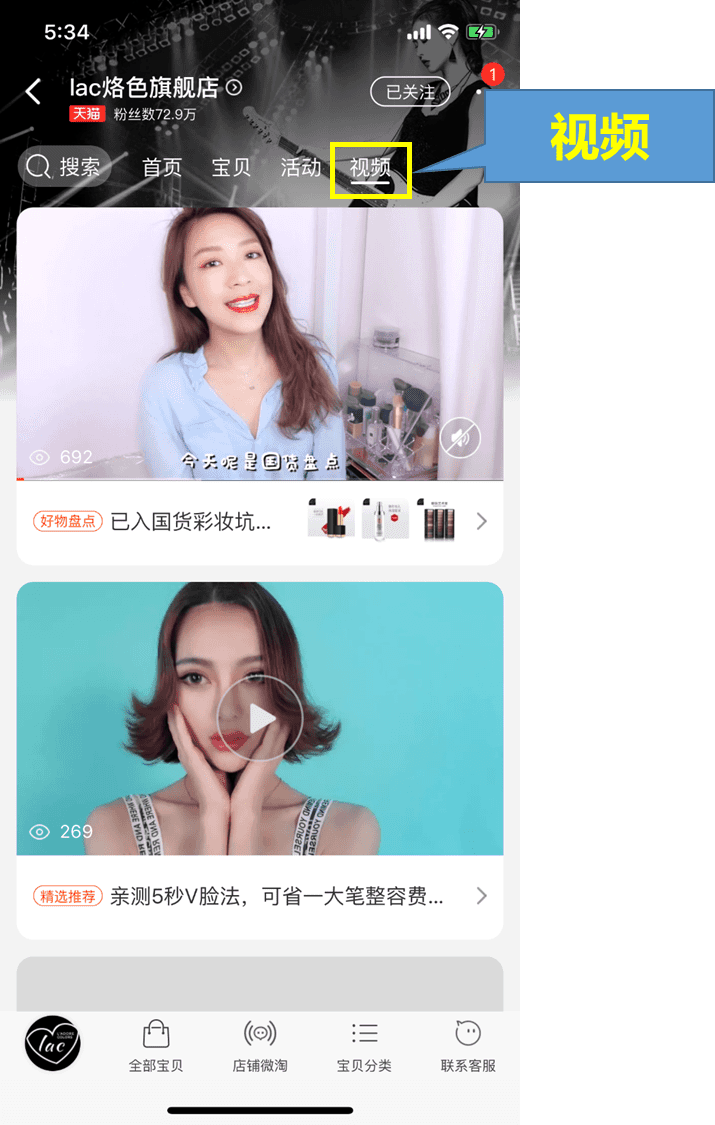This screenshot has width=715, height=1125.
Task: Open the 亲测5秒V脸法 recommendation row
Action: (x=260, y=896)
